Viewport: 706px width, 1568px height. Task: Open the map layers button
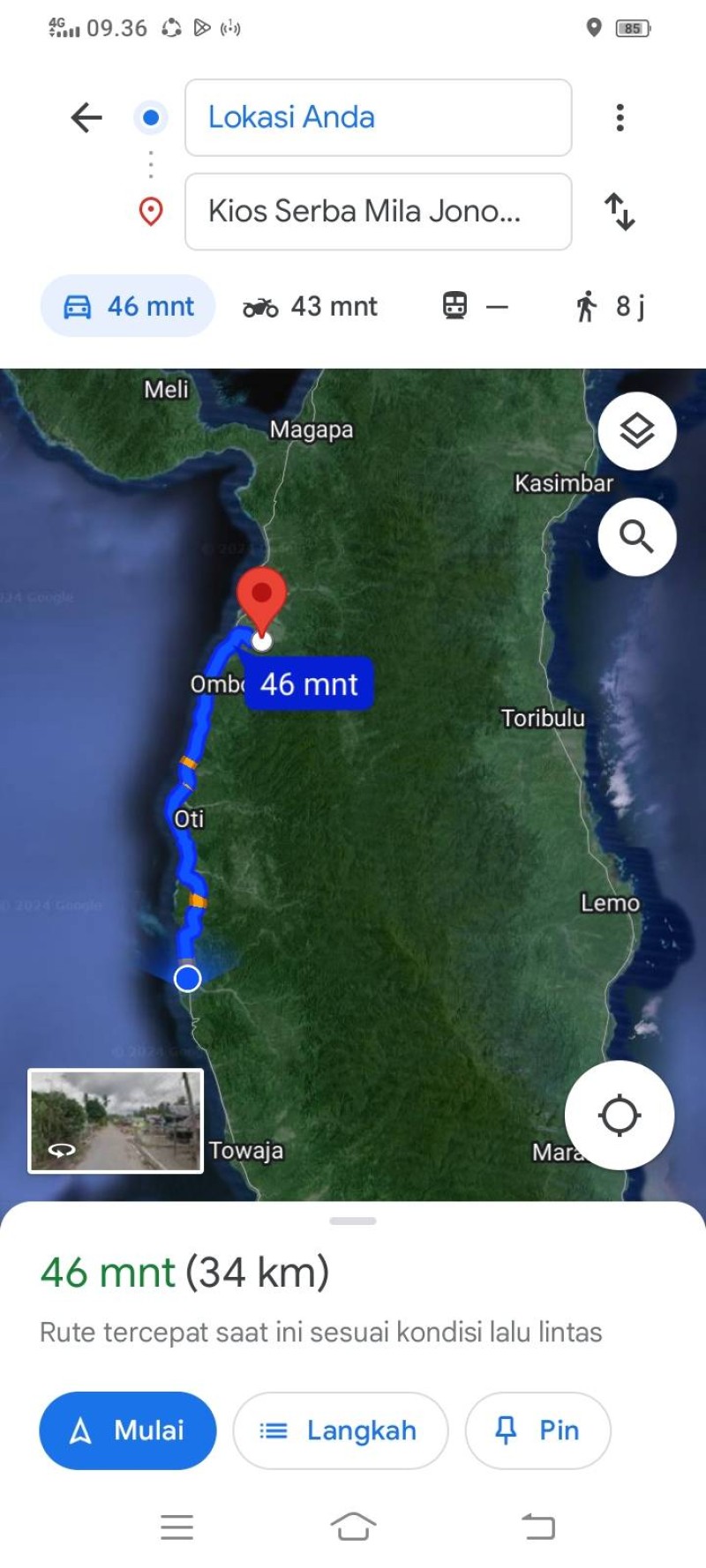pos(637,431)
